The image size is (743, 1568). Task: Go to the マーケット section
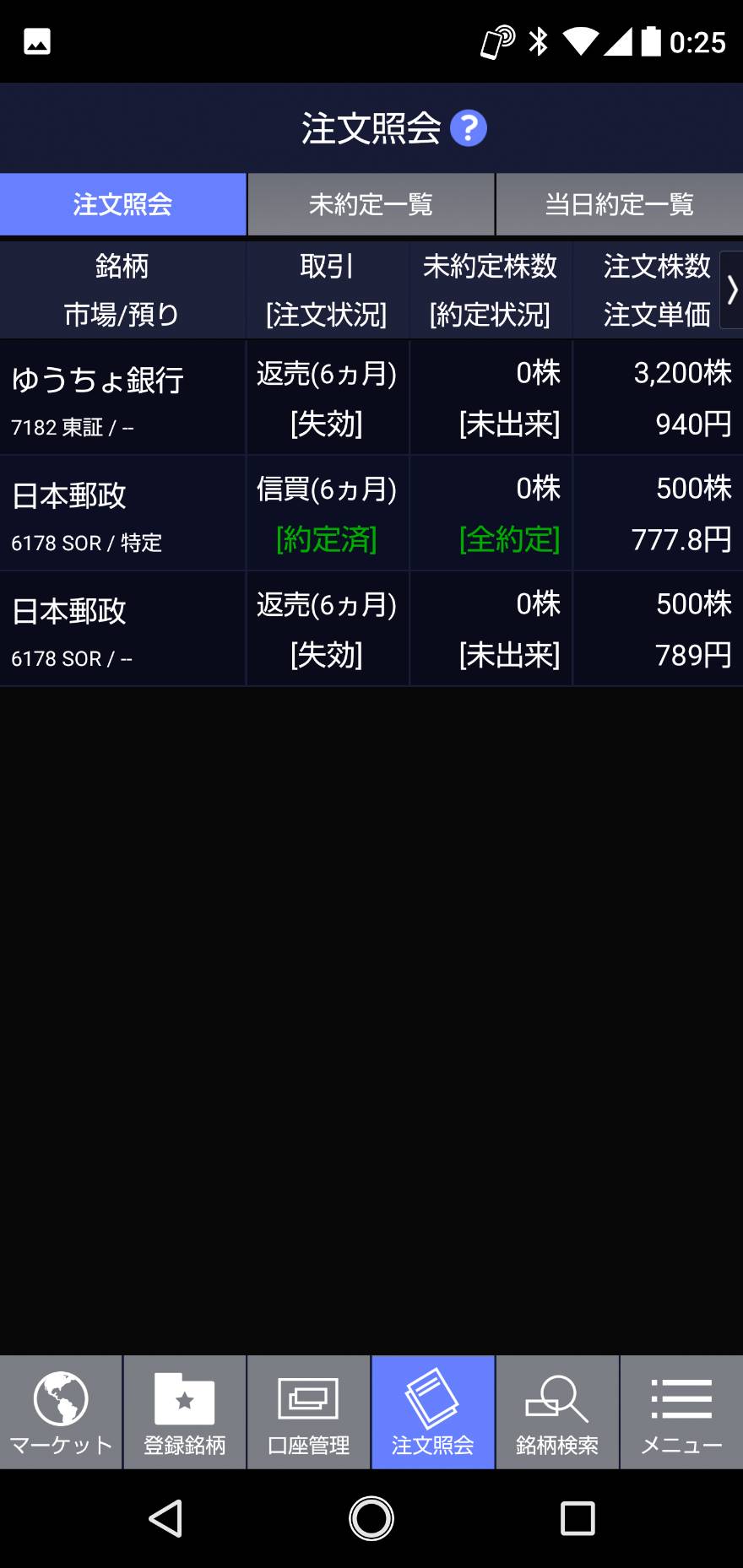point(61,1412)
